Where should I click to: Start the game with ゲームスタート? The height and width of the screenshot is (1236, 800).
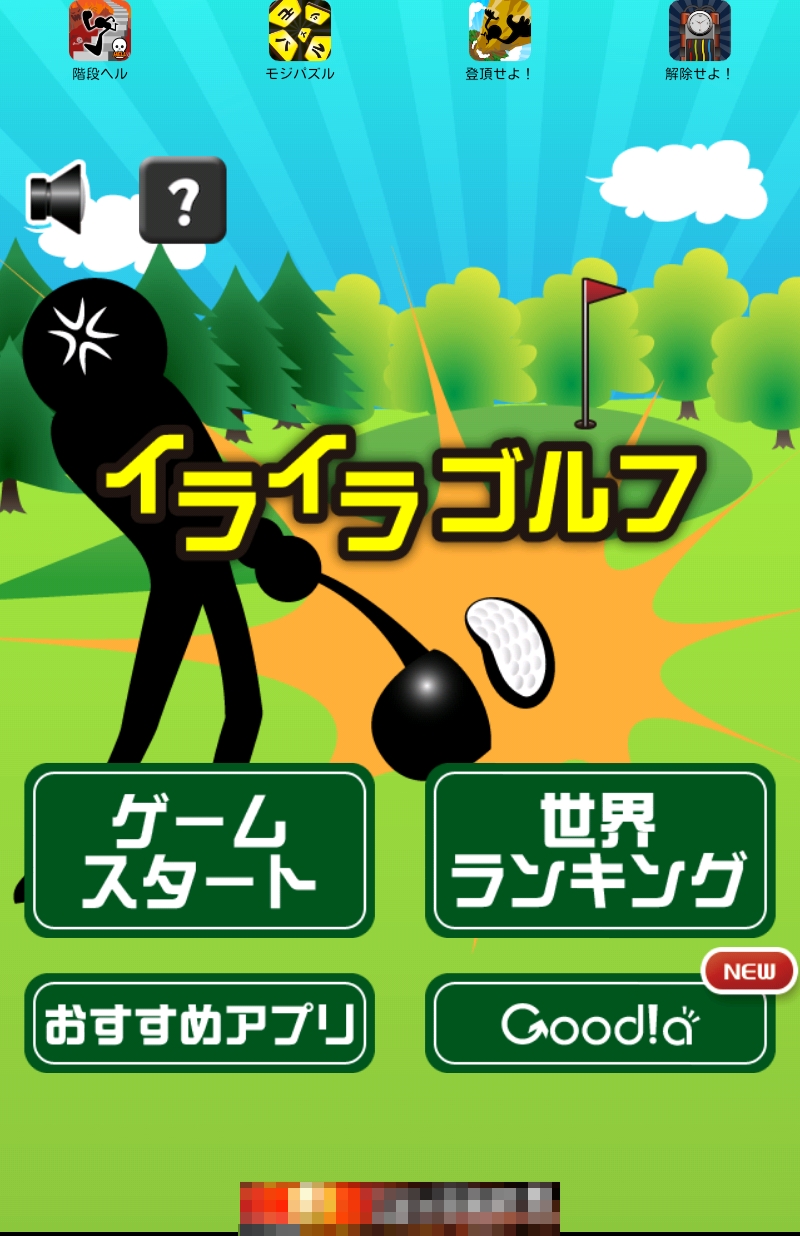[x=199, y=850]
